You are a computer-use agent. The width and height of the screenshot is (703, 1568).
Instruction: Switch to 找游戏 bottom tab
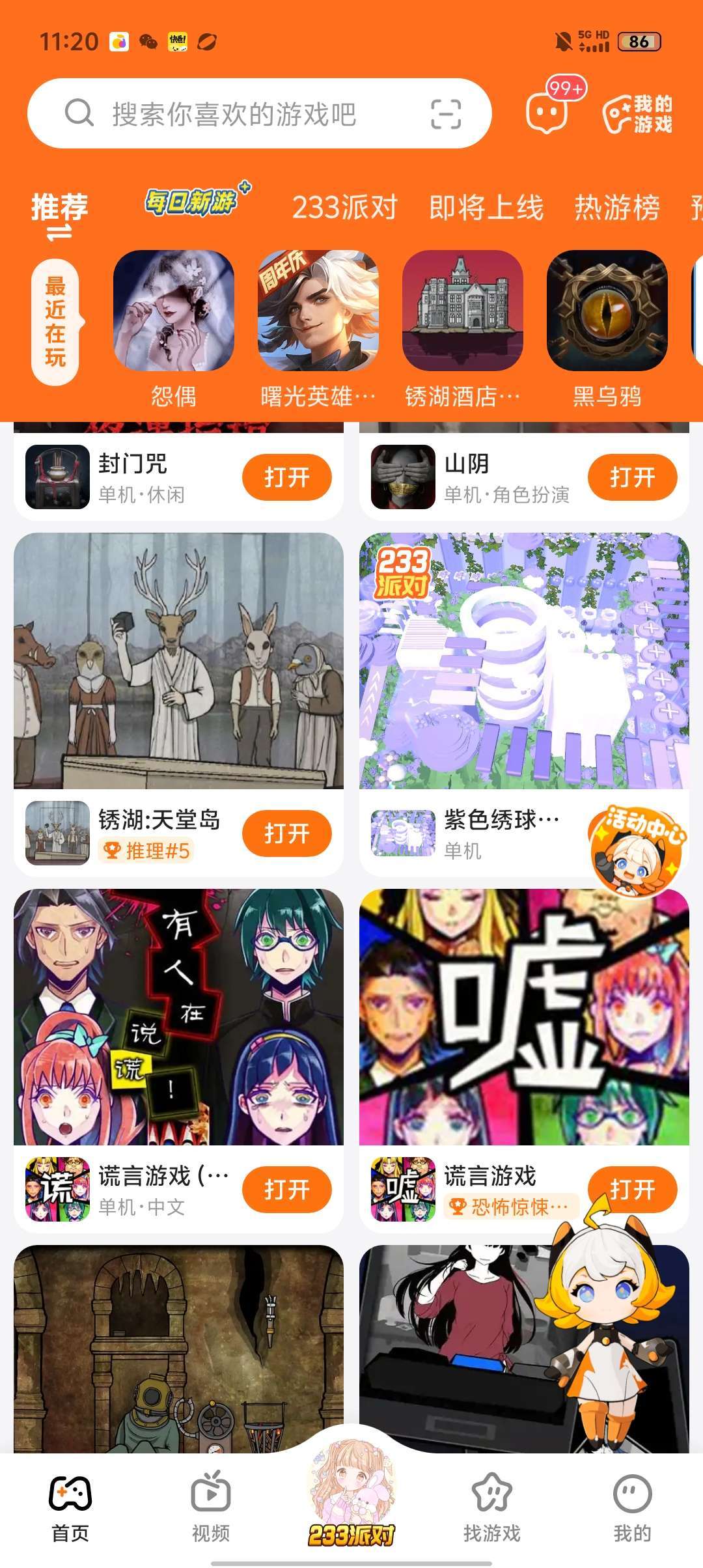pos(492,1505)
